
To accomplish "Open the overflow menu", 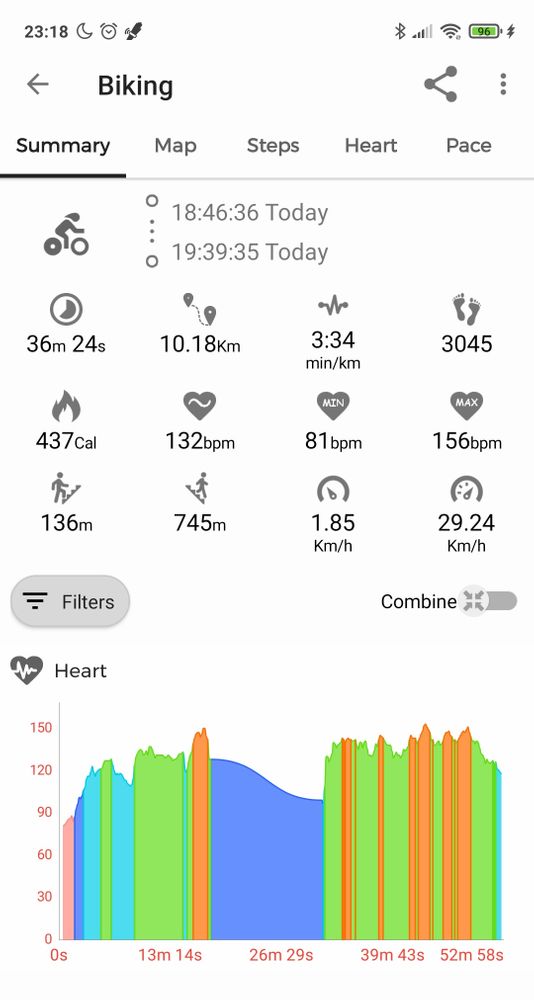I will [503, 84].
